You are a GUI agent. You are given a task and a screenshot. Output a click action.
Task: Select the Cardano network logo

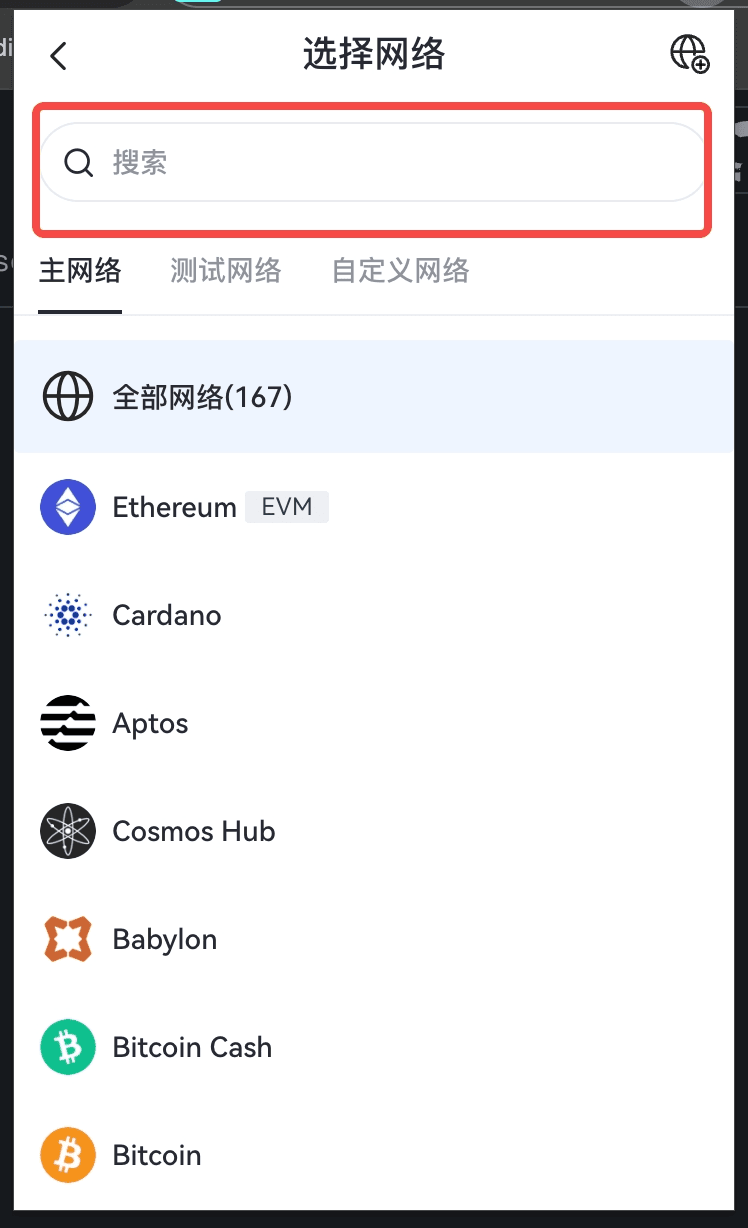(67, 615)
